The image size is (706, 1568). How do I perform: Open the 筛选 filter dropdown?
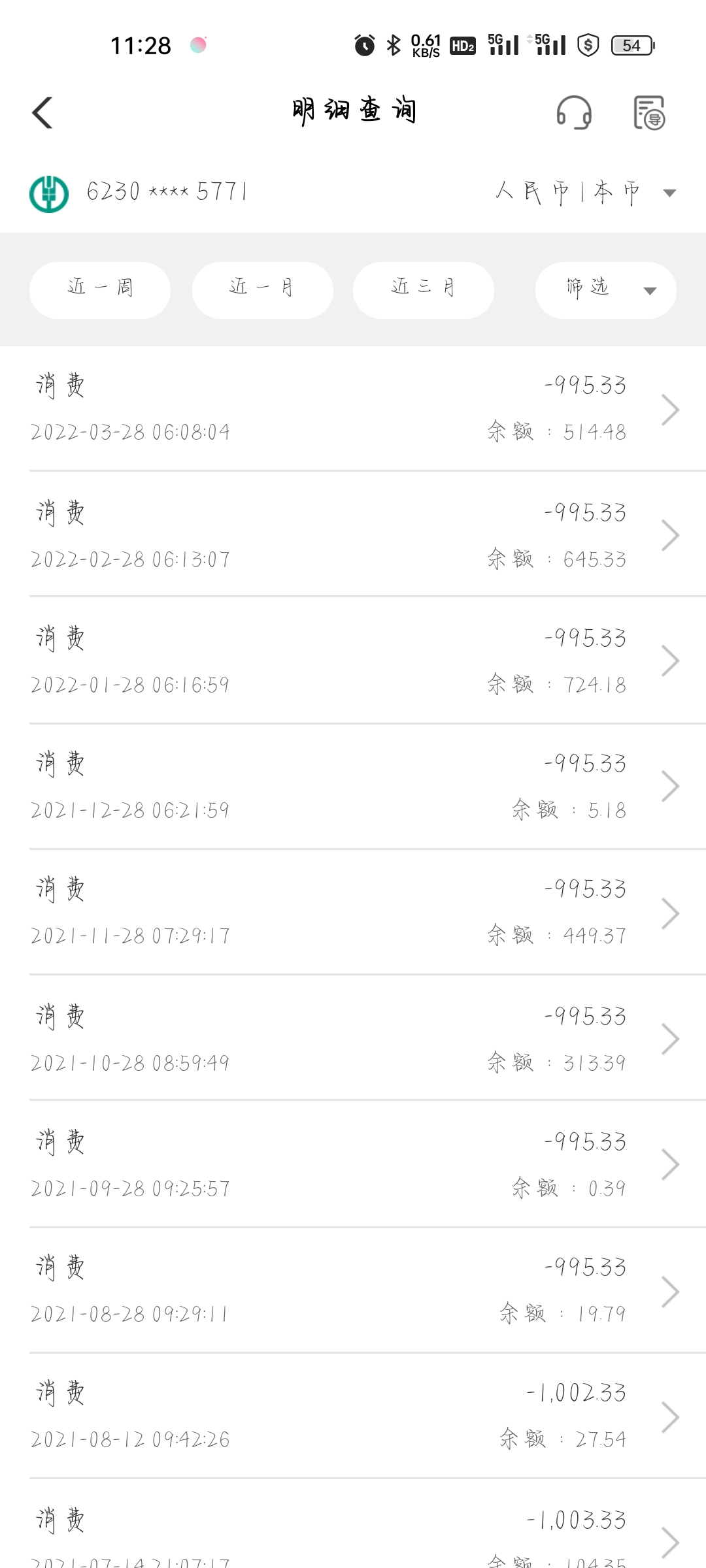[x=605, y=289]
